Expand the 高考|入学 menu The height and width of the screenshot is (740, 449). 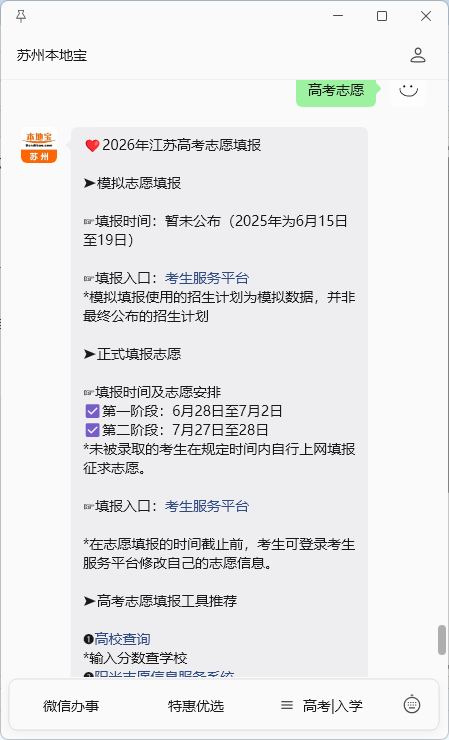coord(322,706)
